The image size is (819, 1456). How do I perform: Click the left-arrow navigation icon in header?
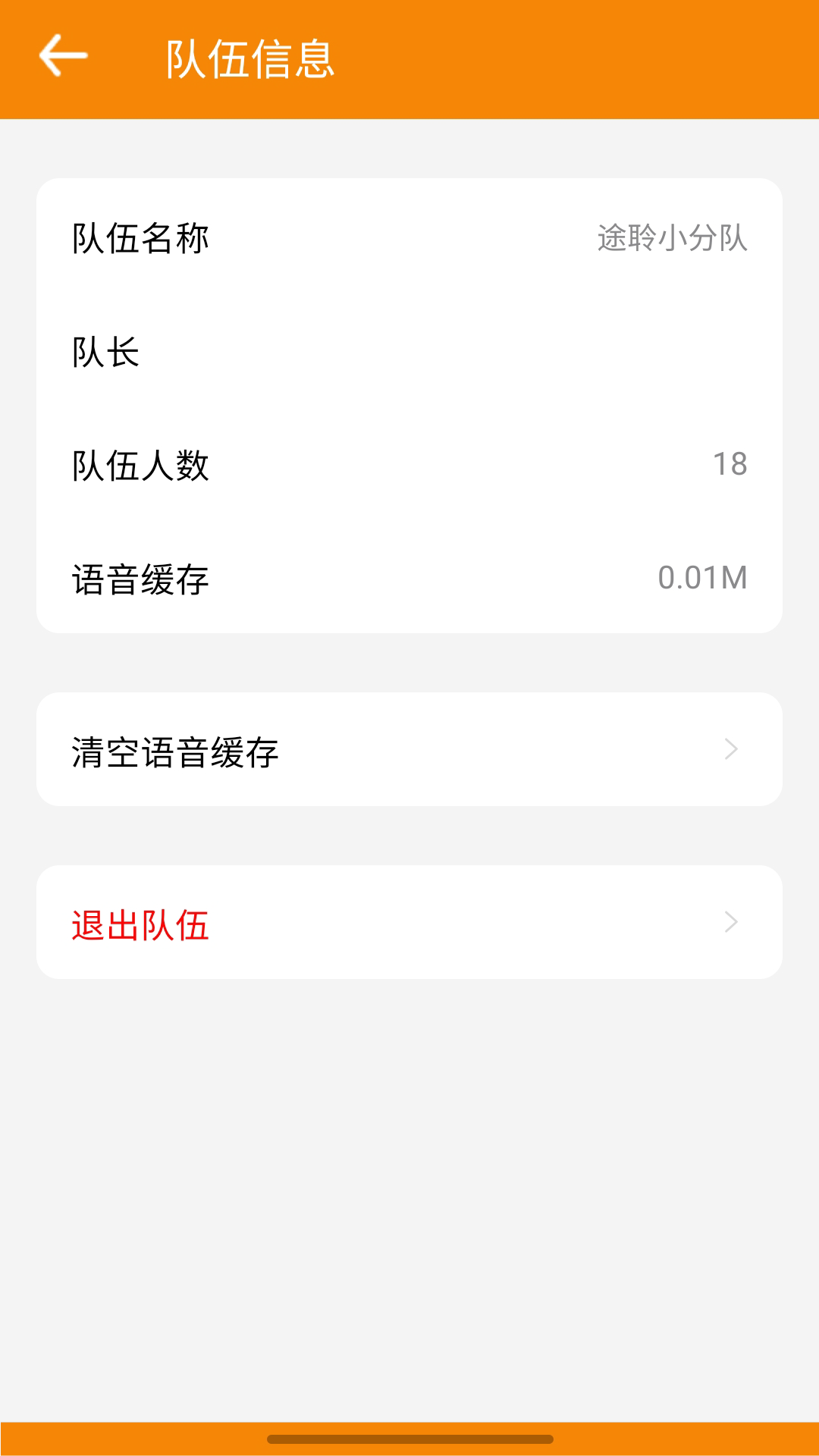pyautogui.click(x=63, y=55)
